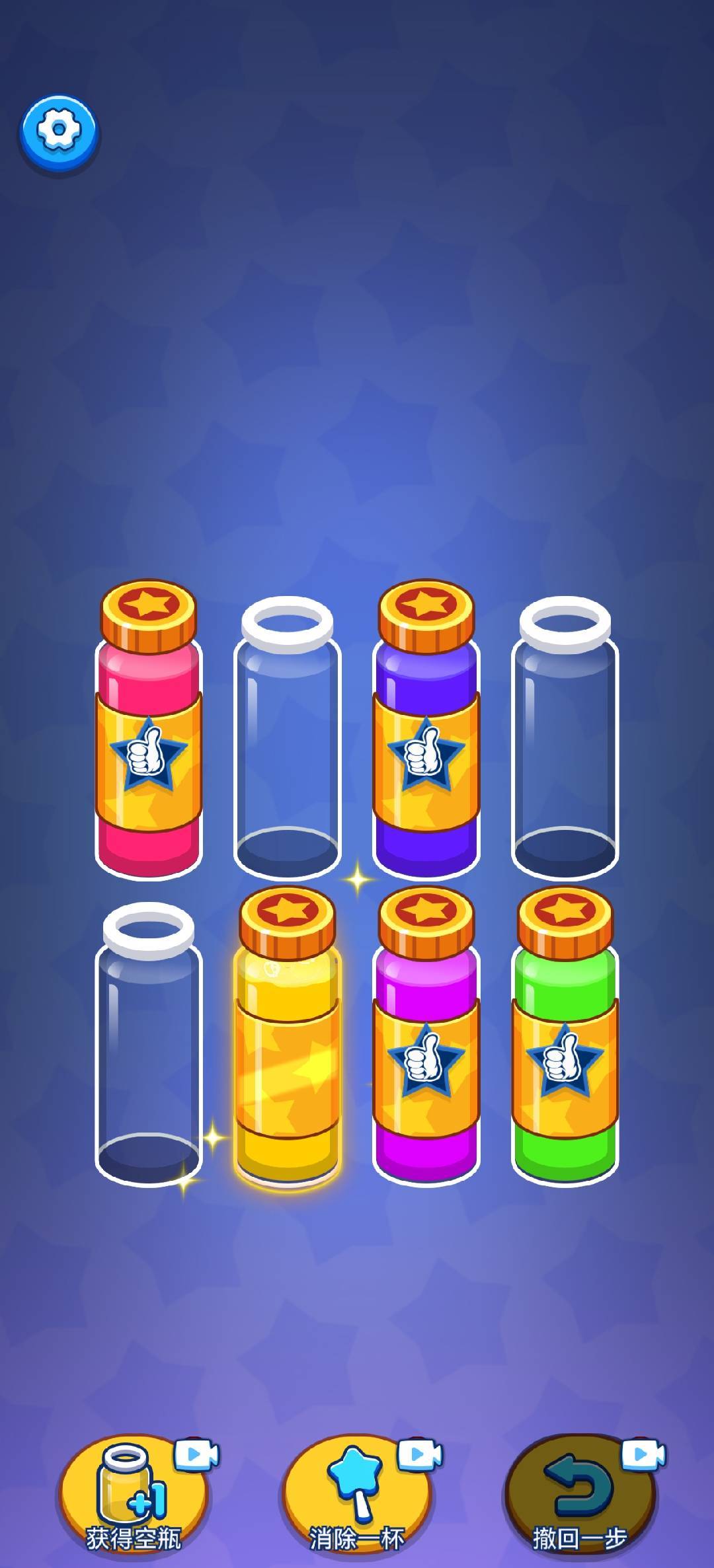The width and height of the screenshot is (714, 1568).
Task: Tap the 获得空瓶 add-bottle button
Action: click(x=134, y=1497)
